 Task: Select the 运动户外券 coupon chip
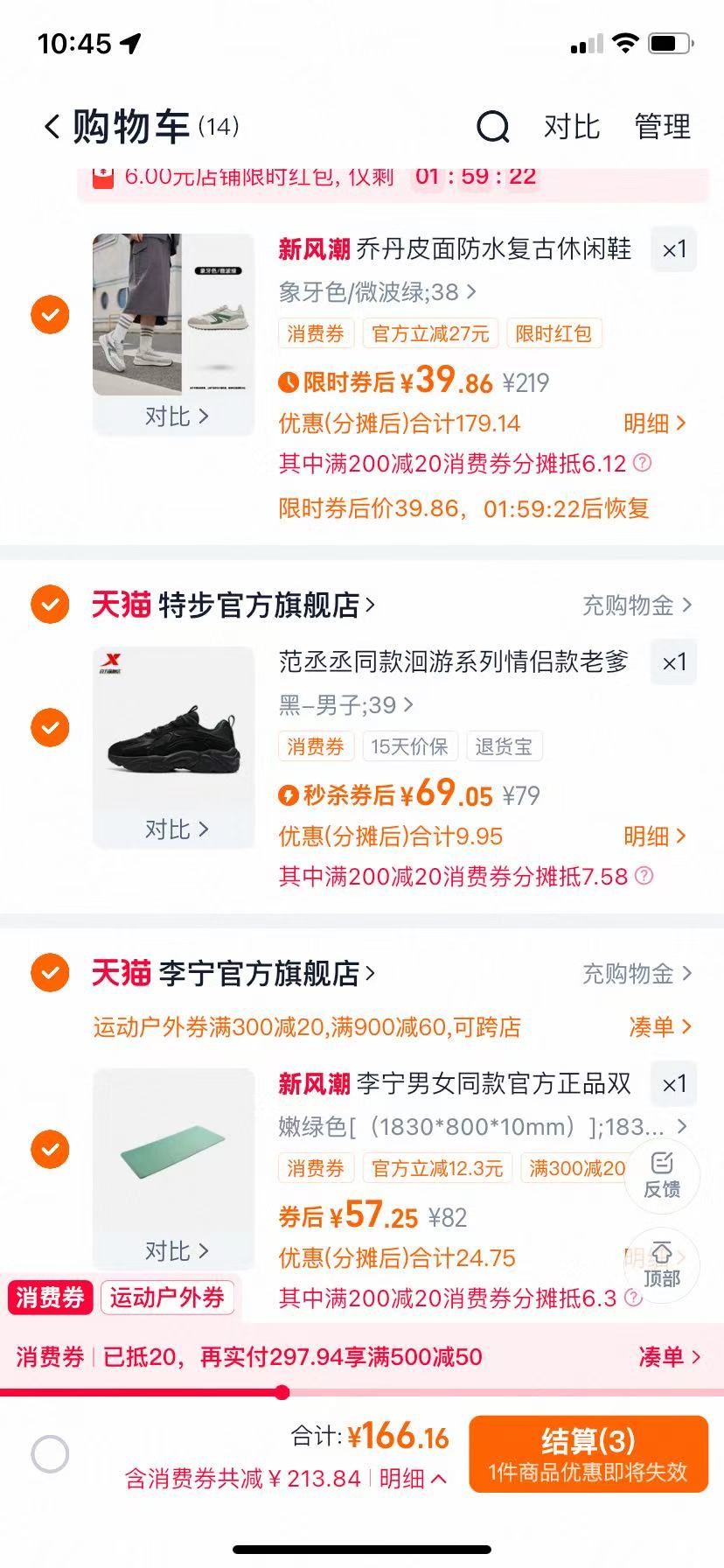pyautogui.click(x=166, y=1297)
